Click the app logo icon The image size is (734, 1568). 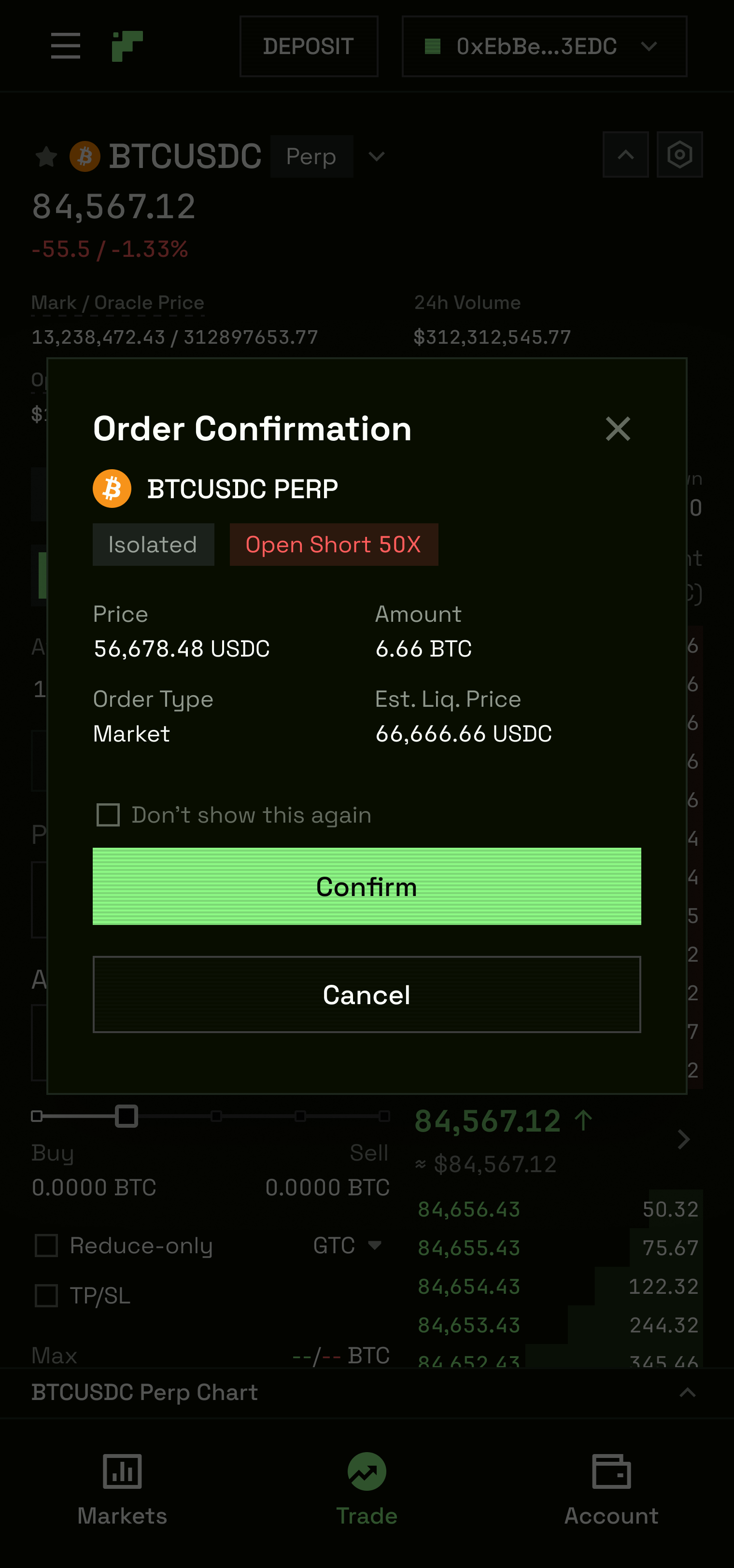128,46
